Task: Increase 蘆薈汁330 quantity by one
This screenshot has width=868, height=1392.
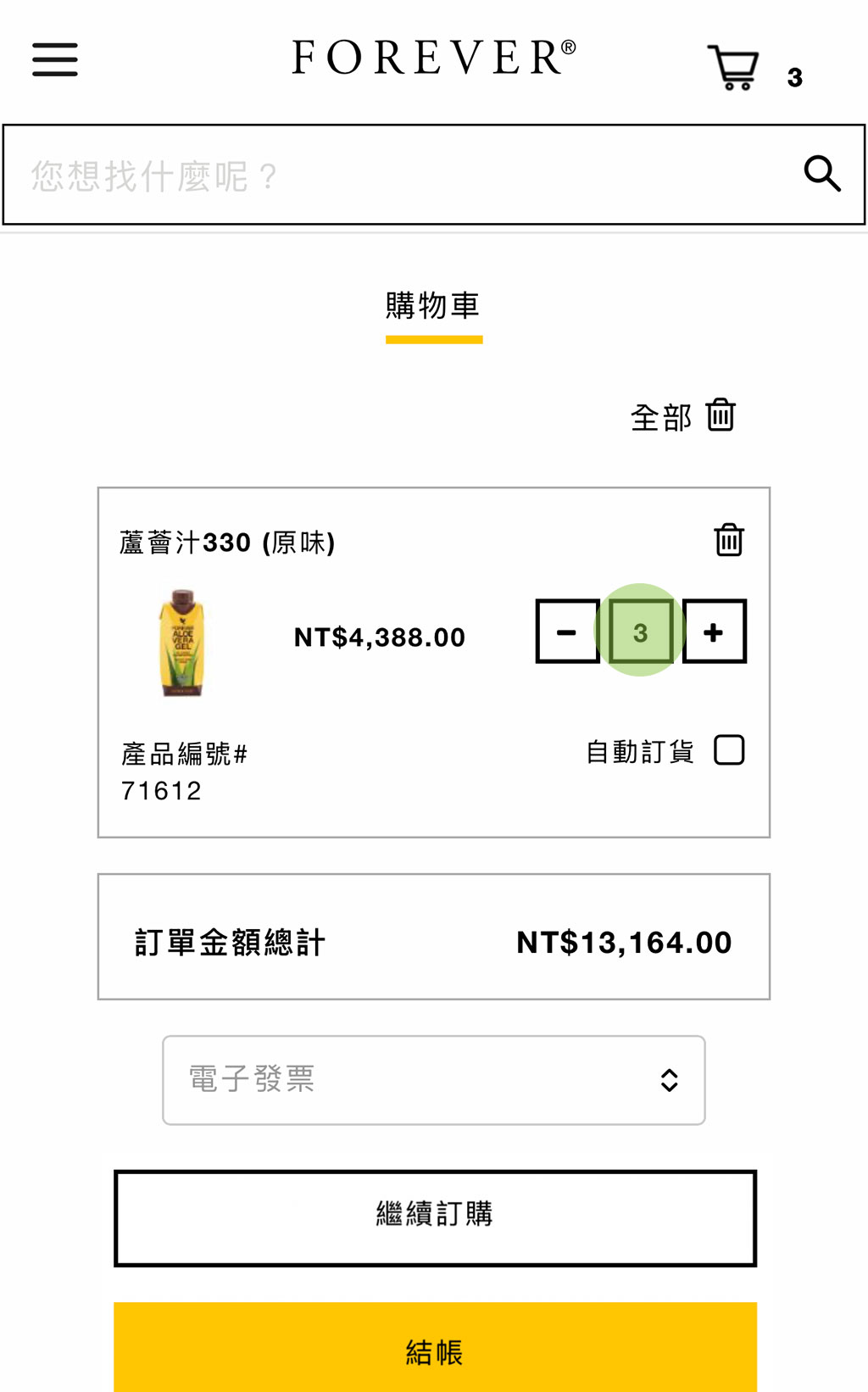Action: 714,632
